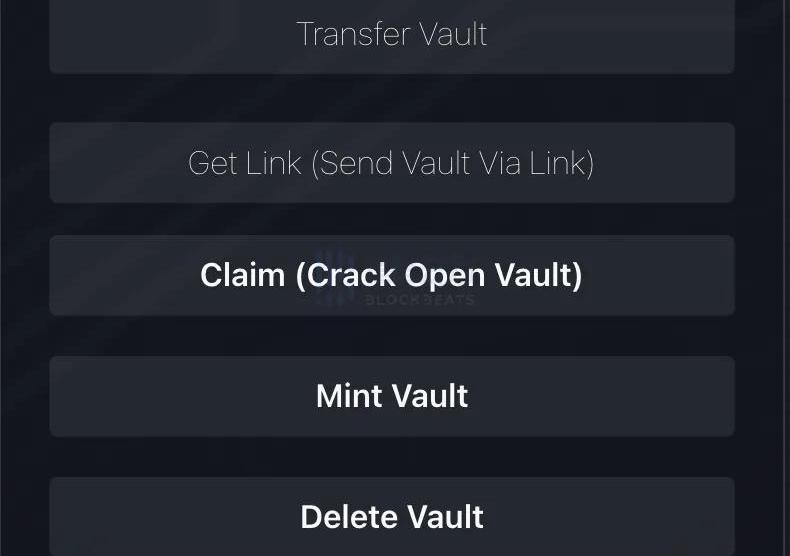Choose Claim (Crack Open Vault)
This screenshot has height=556, width=790.
pos(391,275)
